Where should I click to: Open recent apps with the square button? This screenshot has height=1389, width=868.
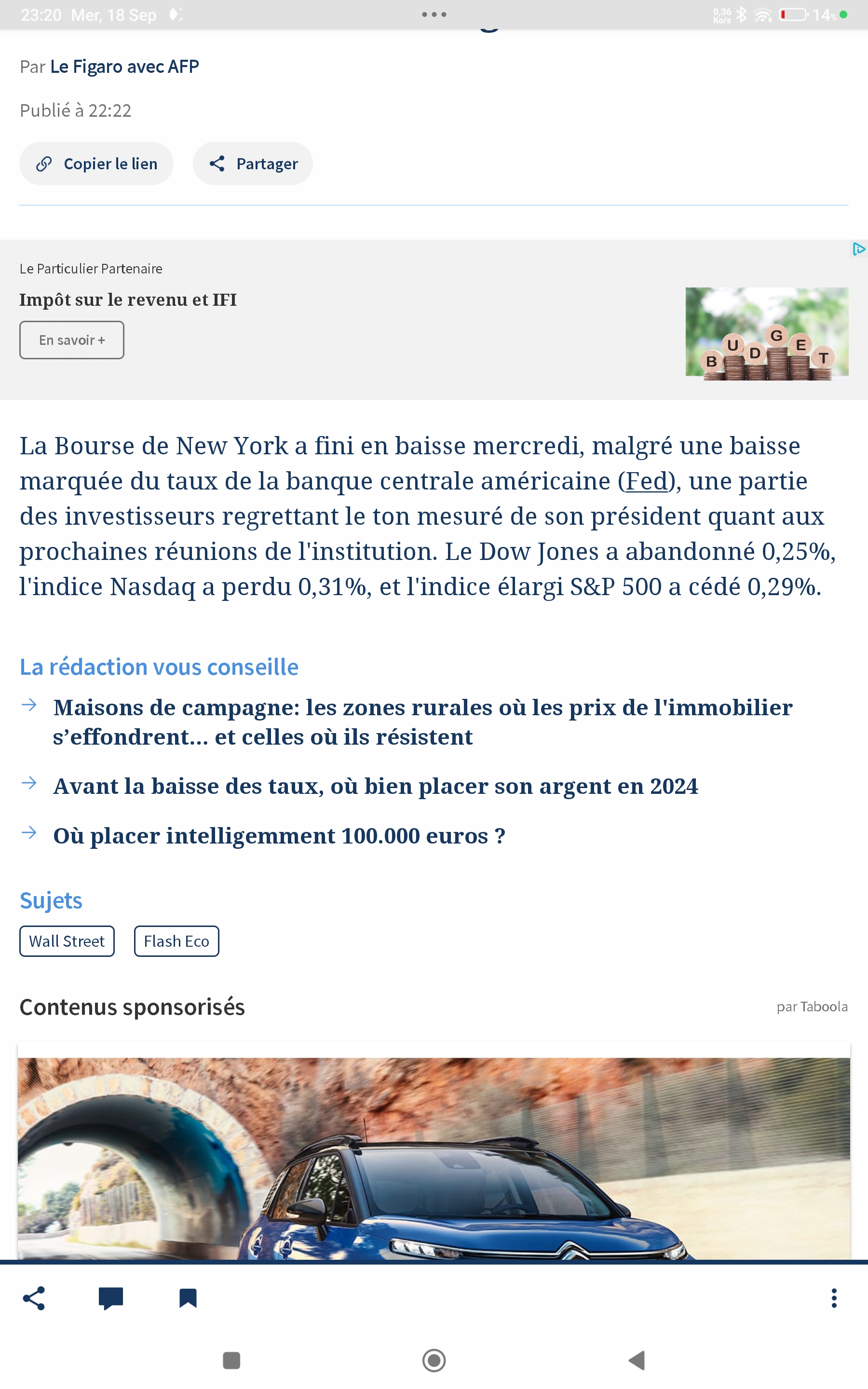[x=231, y=1360]
